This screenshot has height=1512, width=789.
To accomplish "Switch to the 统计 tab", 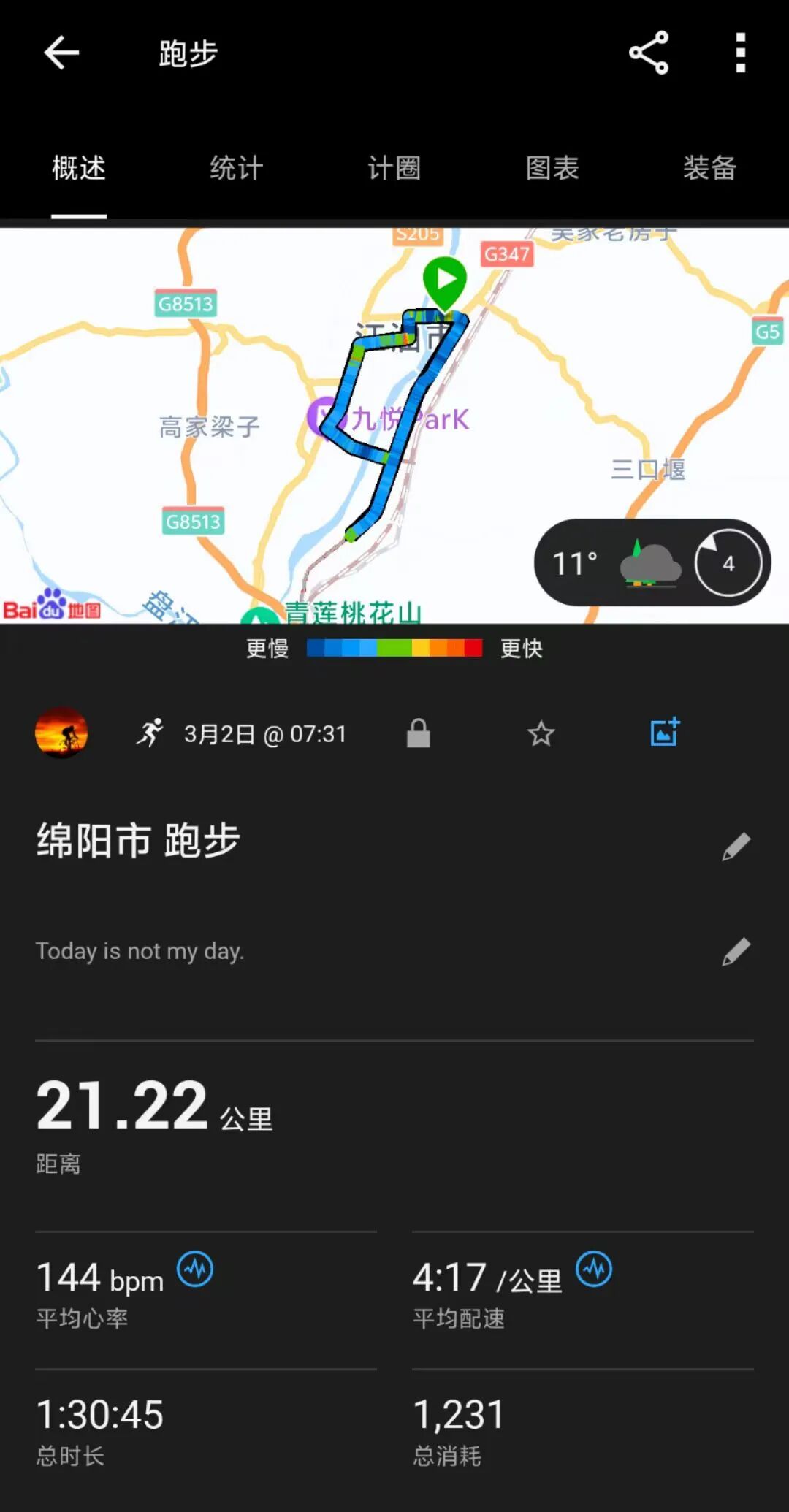I will click(236, 168).
